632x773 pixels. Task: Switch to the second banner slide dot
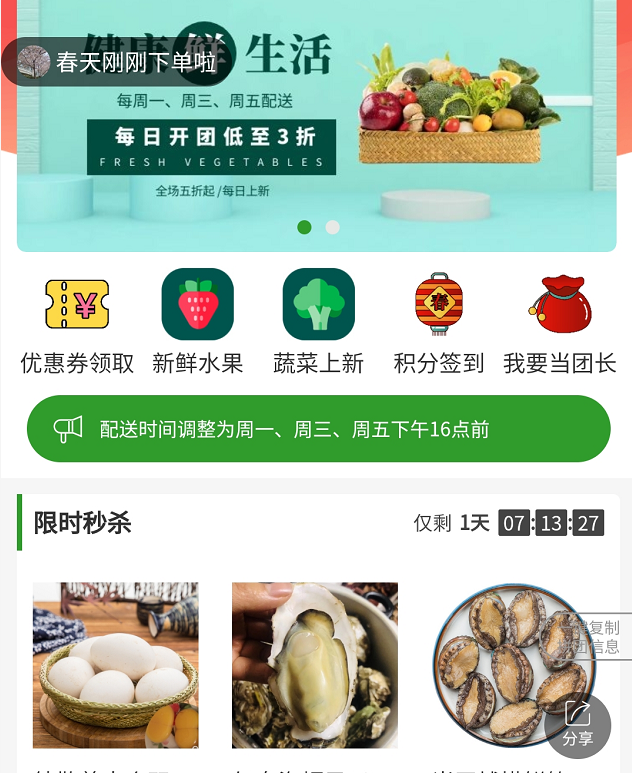click(332, 227)
